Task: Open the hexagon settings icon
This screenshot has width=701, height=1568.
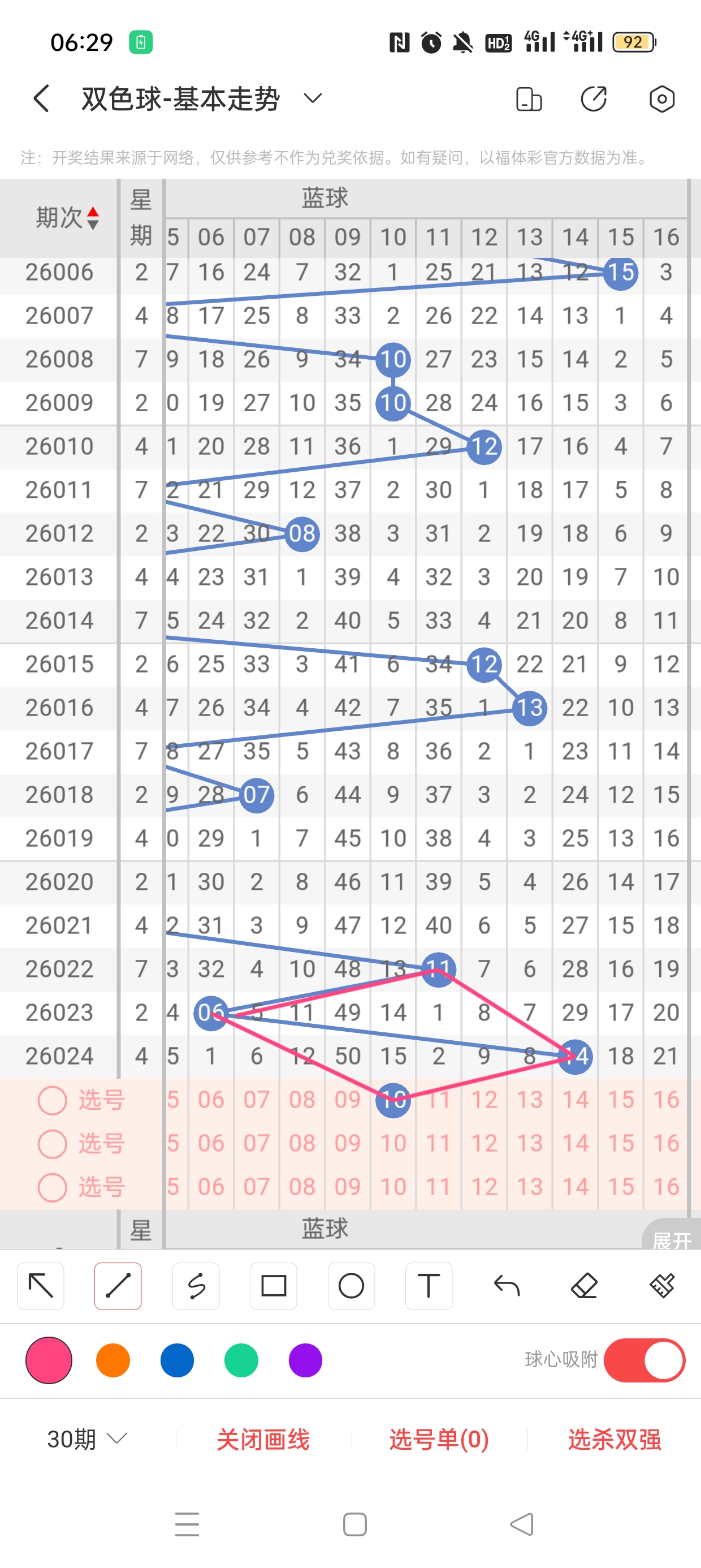Action: 661,99
